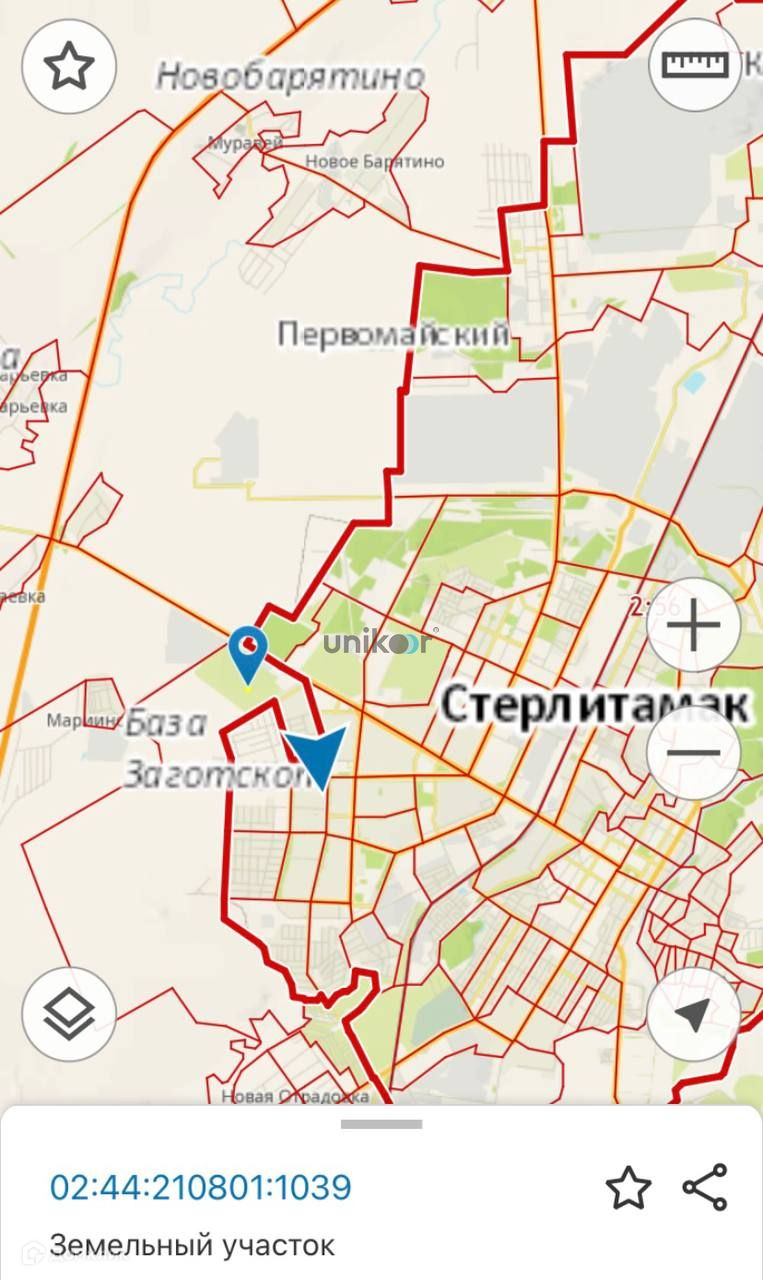Expand the bottom sheet handle
The width and height of the screenshot is (763, 1280).
pos(381,1124)
